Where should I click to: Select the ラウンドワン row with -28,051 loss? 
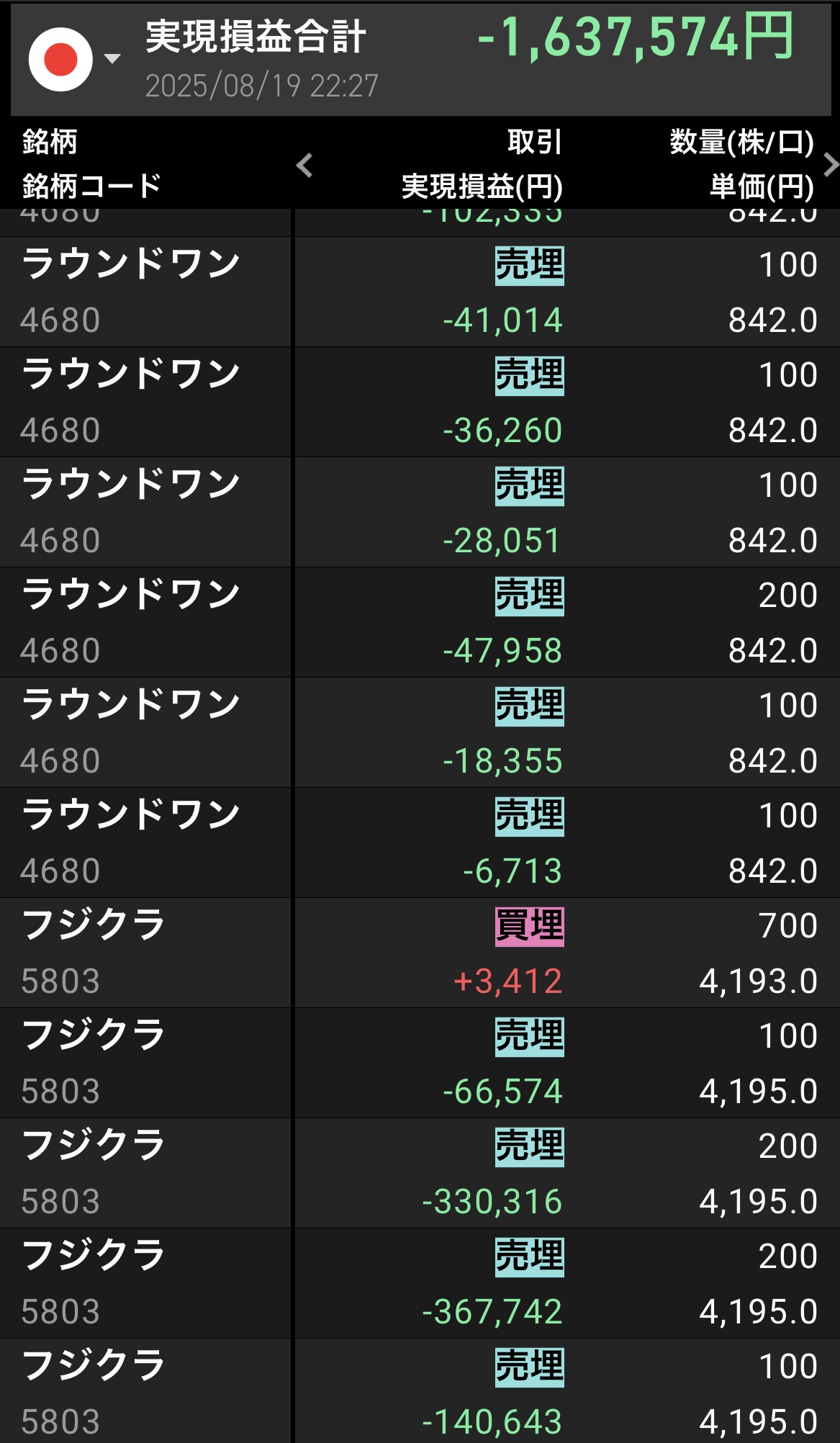[420, 512]
